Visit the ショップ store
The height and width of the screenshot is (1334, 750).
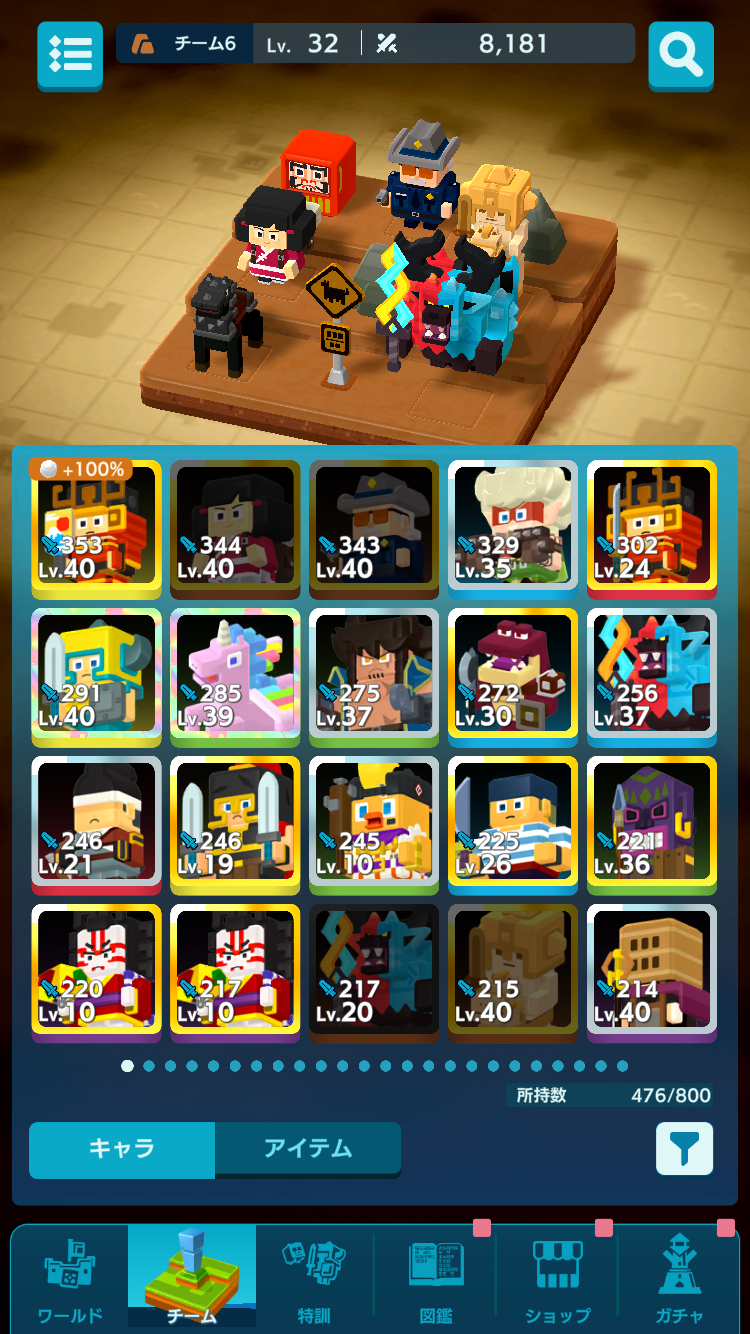click(x=558, y=1280)
